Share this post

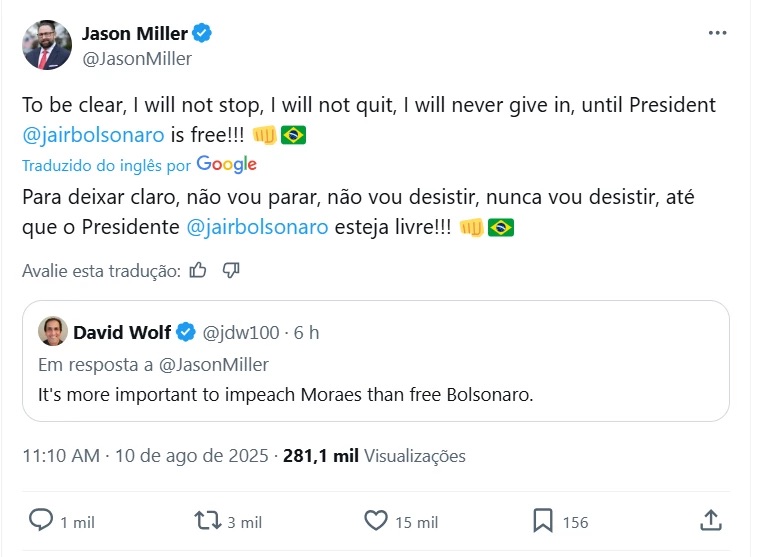(x=711, y=520)
